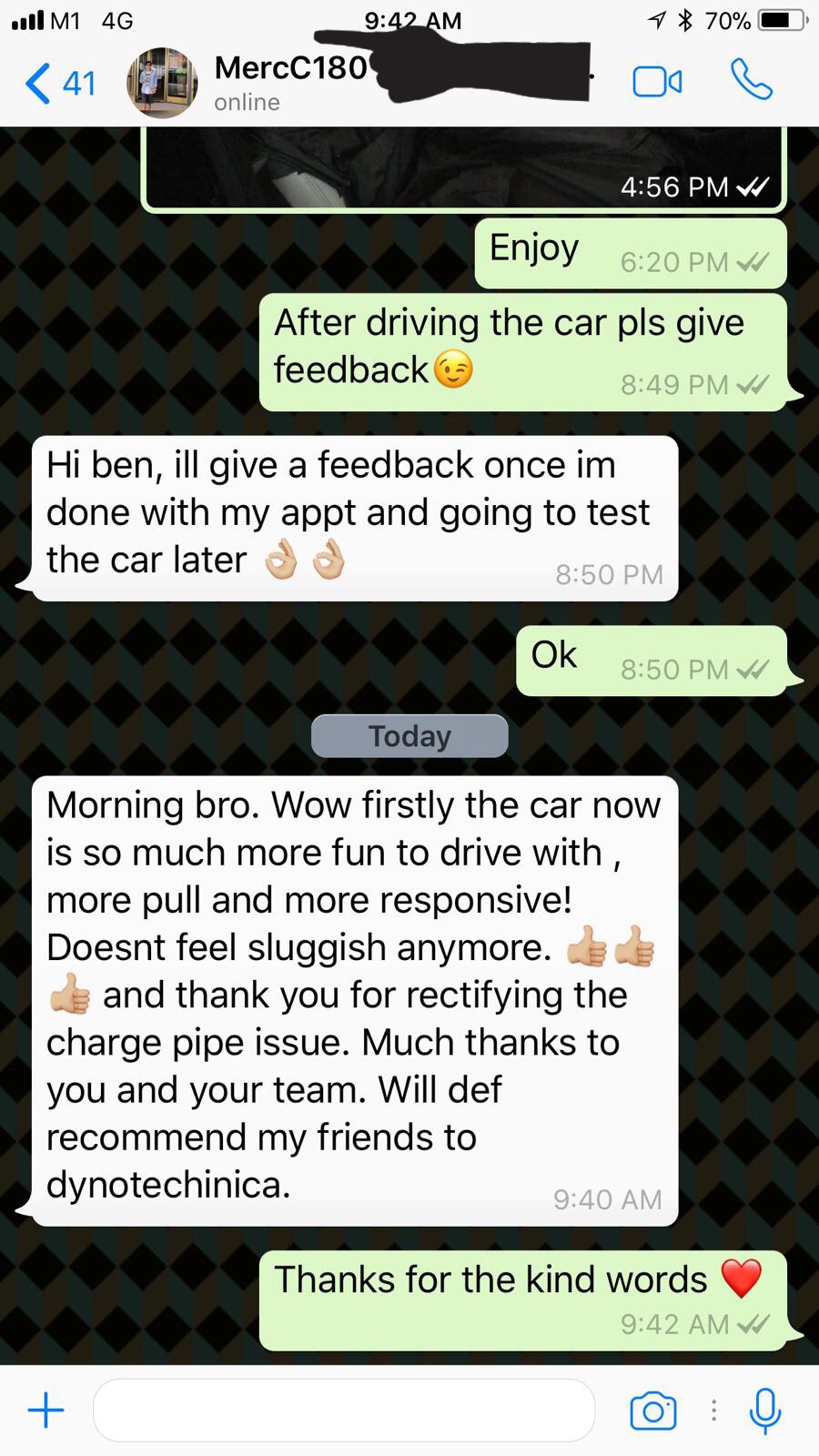819x1456 pixels.
Task: Start a video call
Action: pyautogui.click(x=657, y=82)
